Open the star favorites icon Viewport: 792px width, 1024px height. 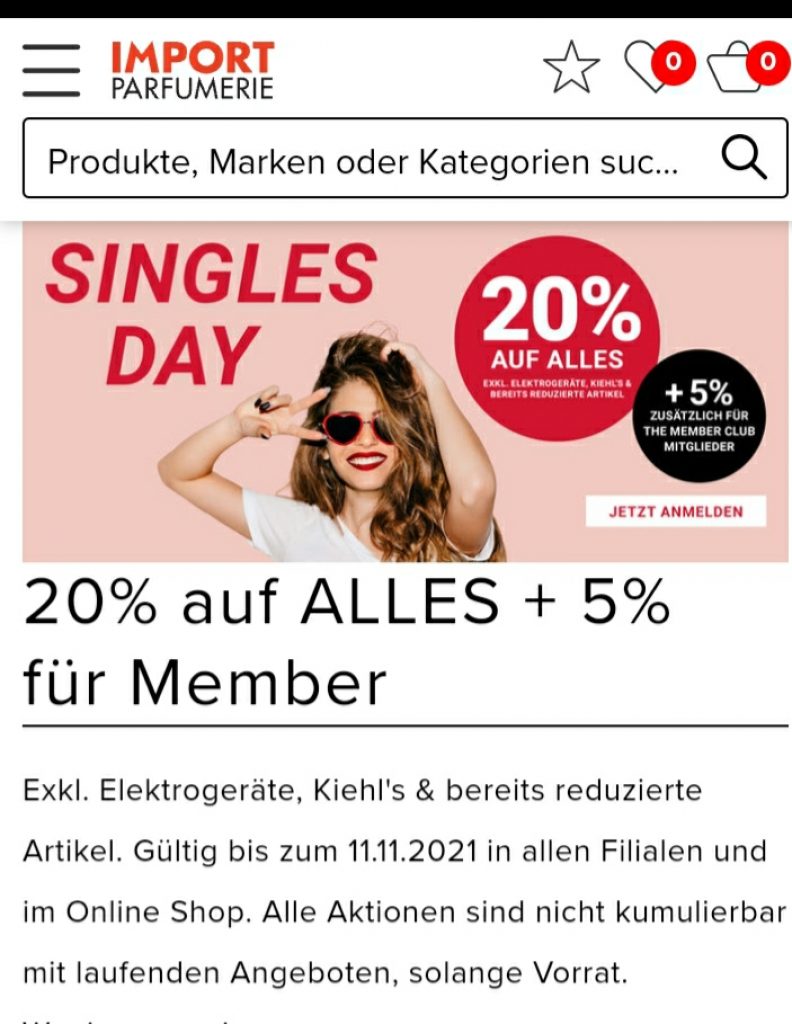click(571, 68)
